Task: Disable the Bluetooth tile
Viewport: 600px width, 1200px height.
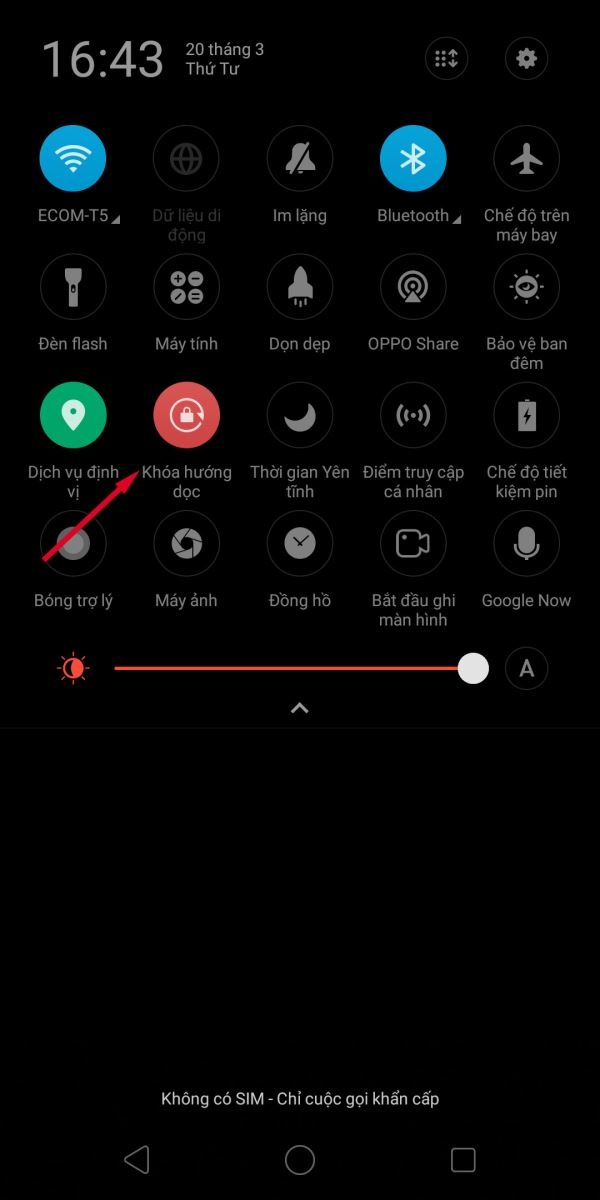Action: (x=413, y=158)
